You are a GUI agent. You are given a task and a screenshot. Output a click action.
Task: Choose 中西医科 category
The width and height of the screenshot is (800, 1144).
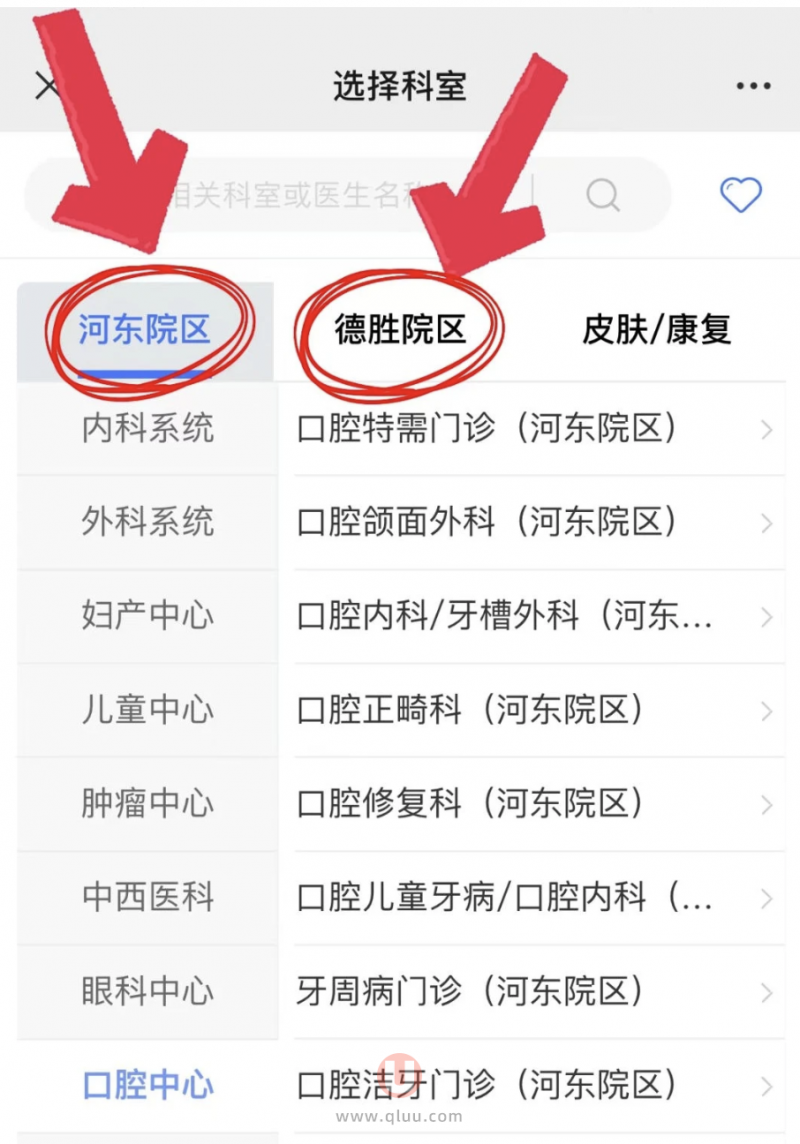[147, 898]
